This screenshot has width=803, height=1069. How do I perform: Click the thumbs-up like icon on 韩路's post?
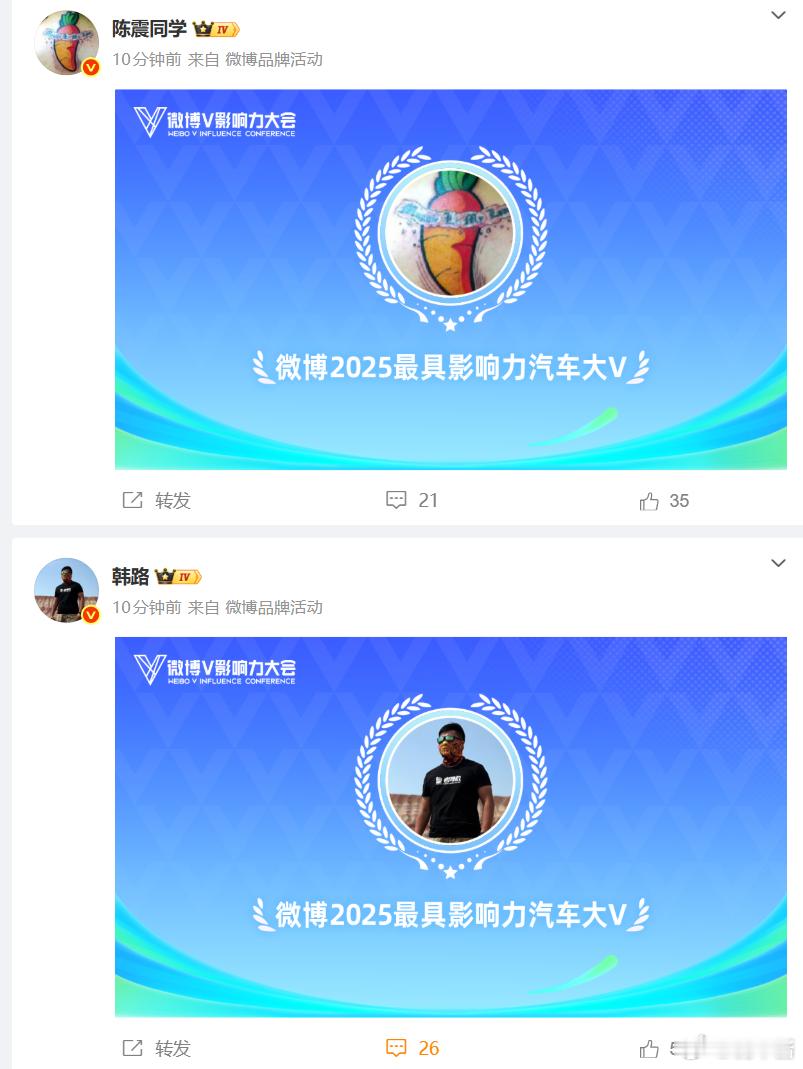[651, 1048]
